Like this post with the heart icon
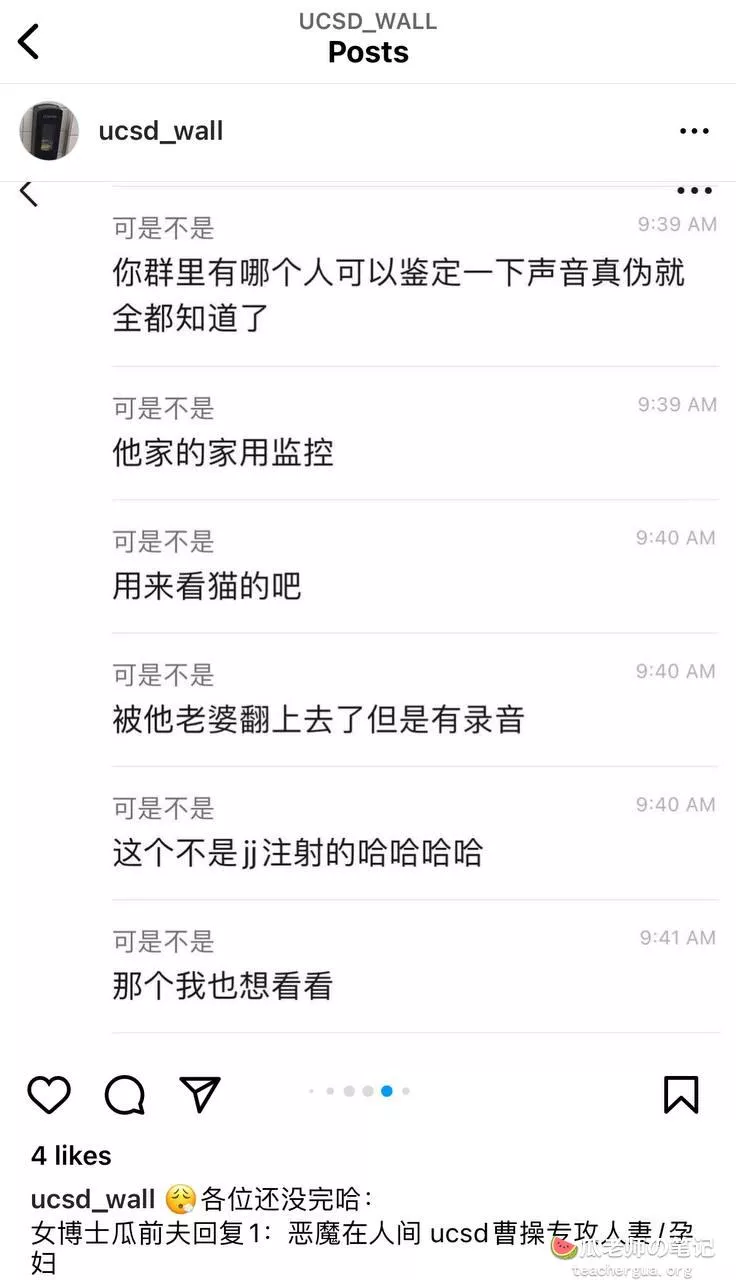This screenshot has height=1280, width=736. 49,1095
